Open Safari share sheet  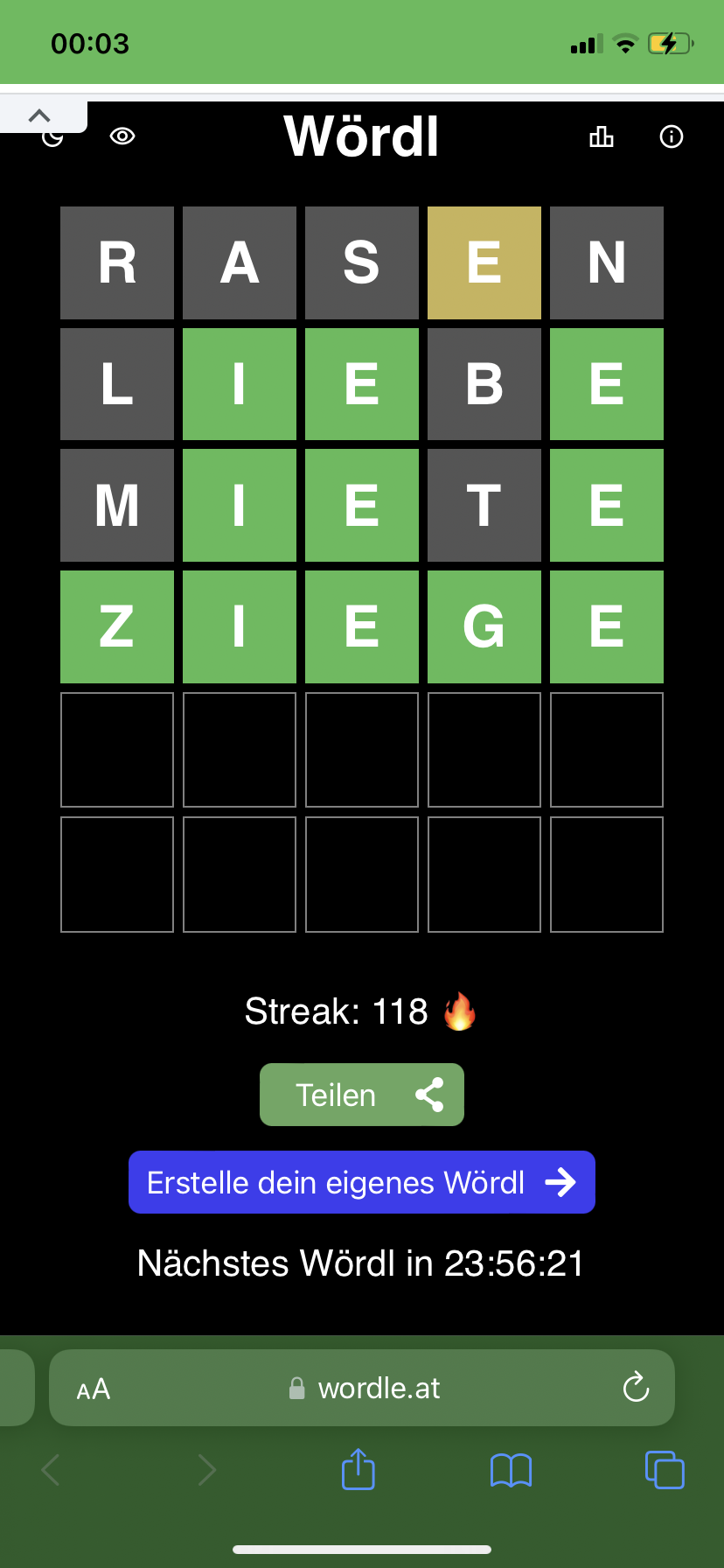pyautogui.click(x=359, y=1469)
